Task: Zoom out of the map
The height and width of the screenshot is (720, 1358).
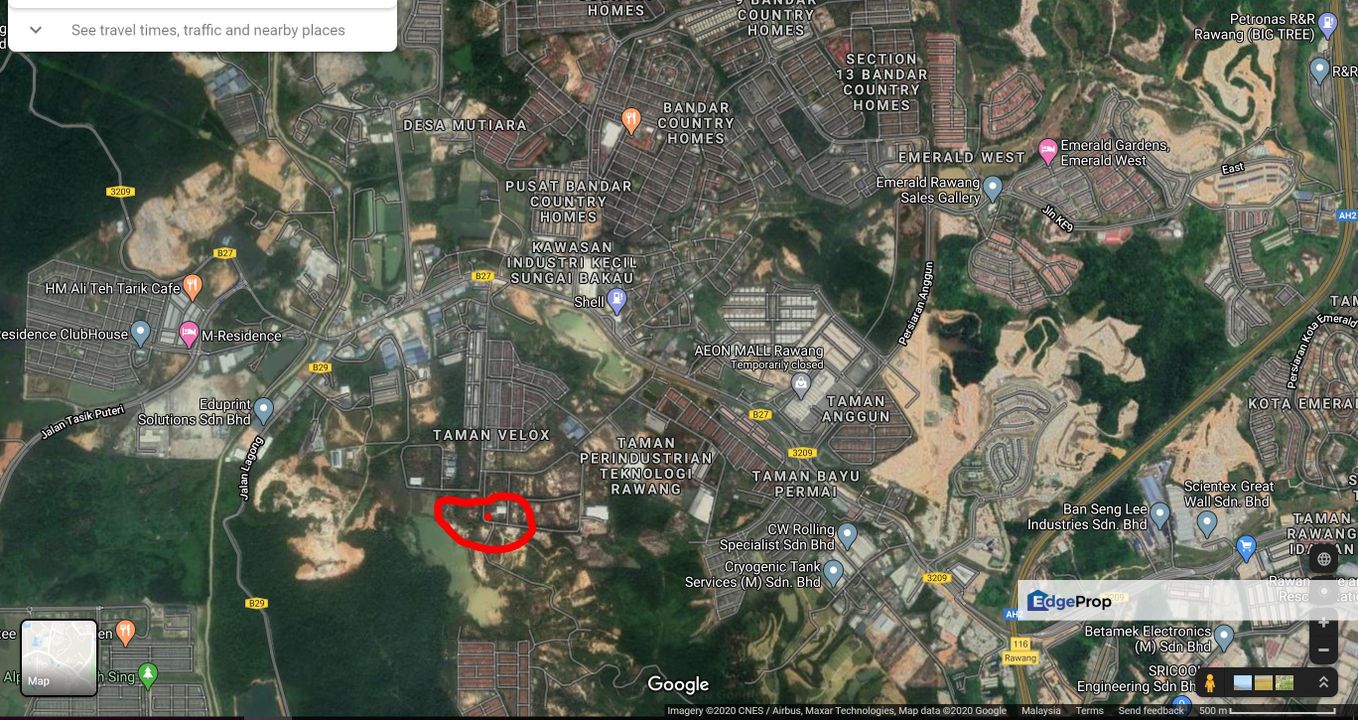Action: (x=1323, y=650)
